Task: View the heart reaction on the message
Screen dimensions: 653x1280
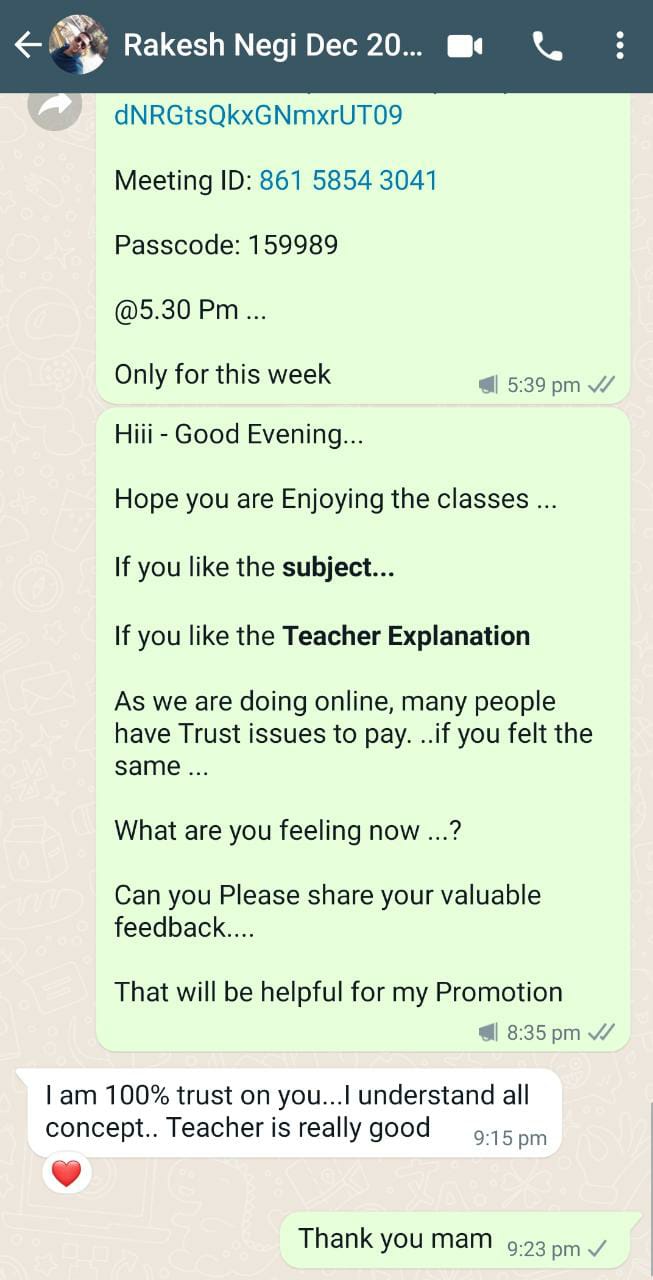Action: point(66,1174)
